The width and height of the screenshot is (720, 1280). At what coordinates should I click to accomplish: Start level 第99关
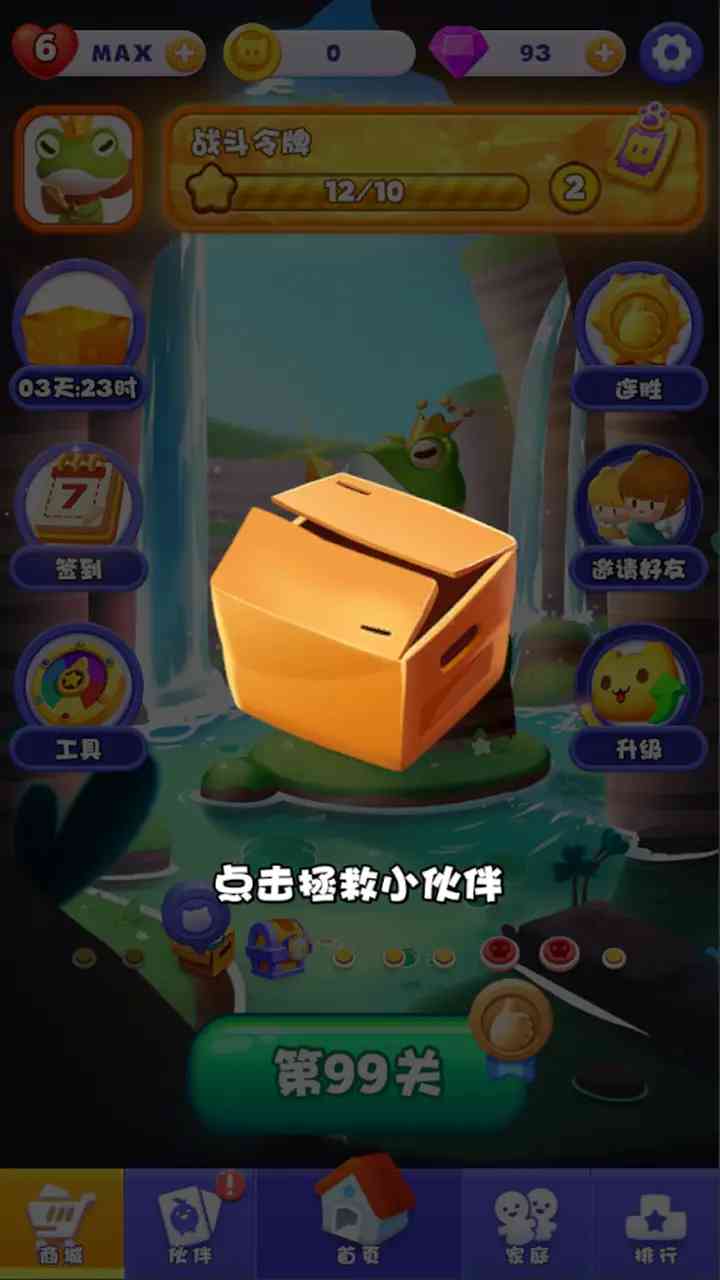(358, 1075)
